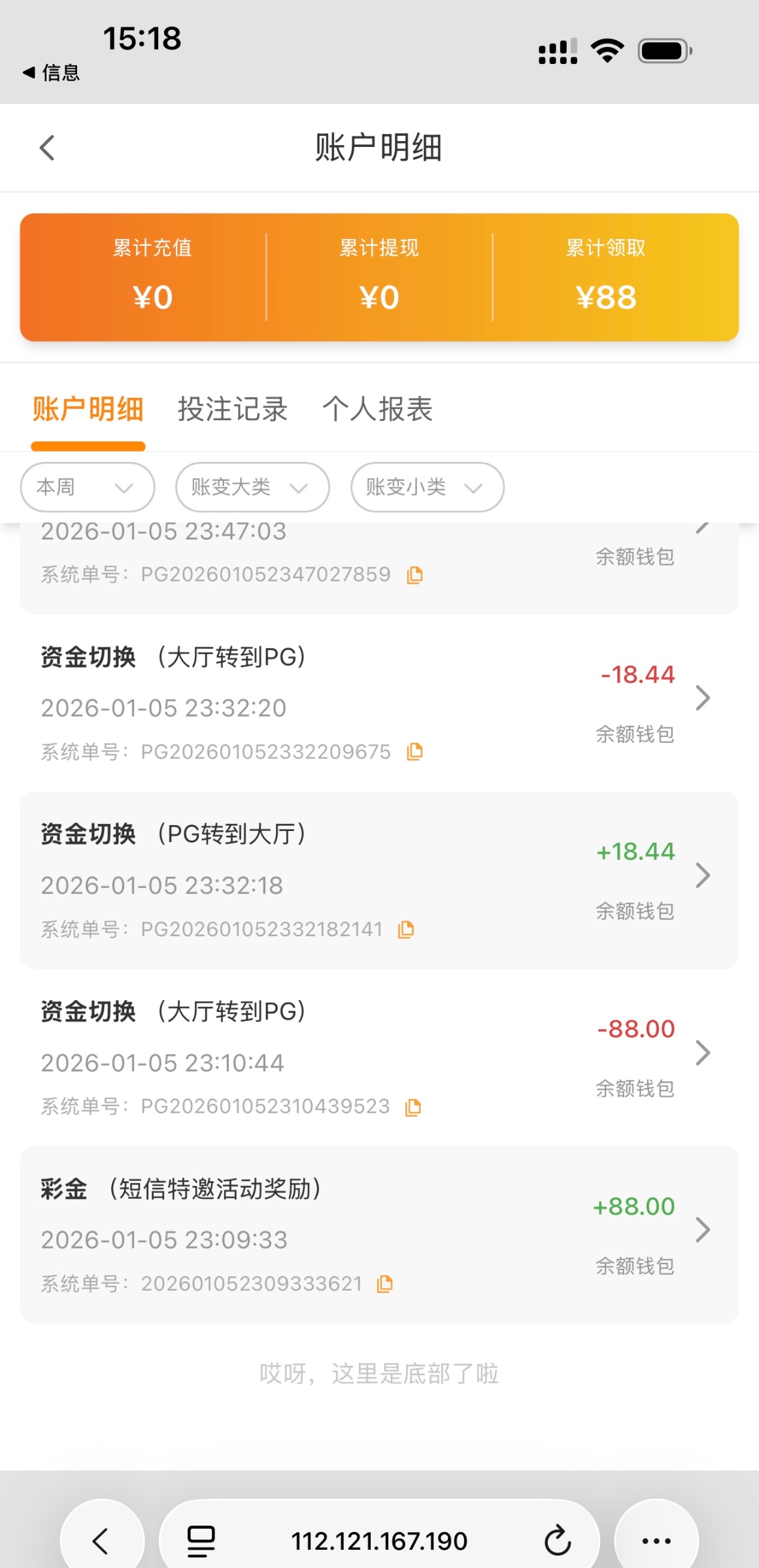Switch to the 投注记录 tab
This screenshot has width=759, height=1568.
click(233, 410)
